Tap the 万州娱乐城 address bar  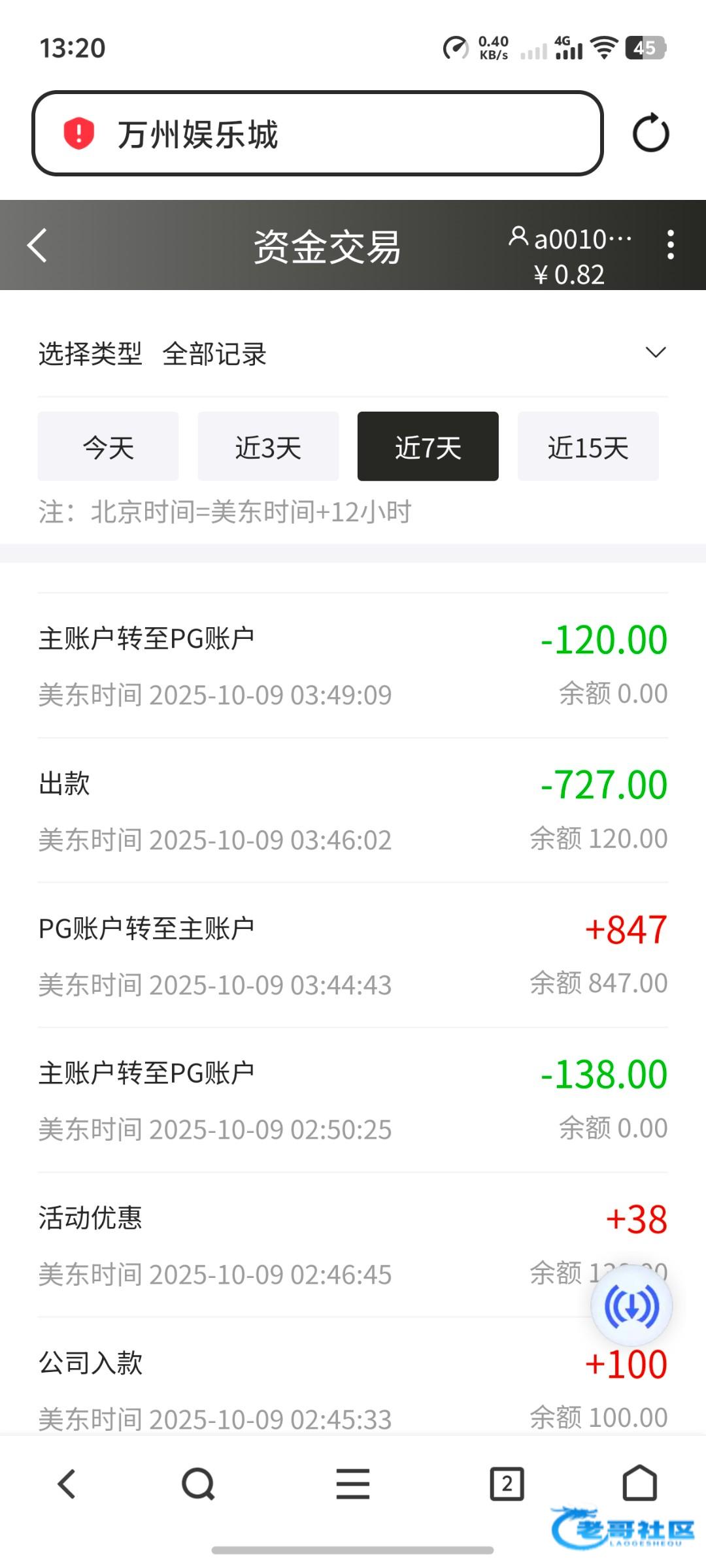pos(317,134)
